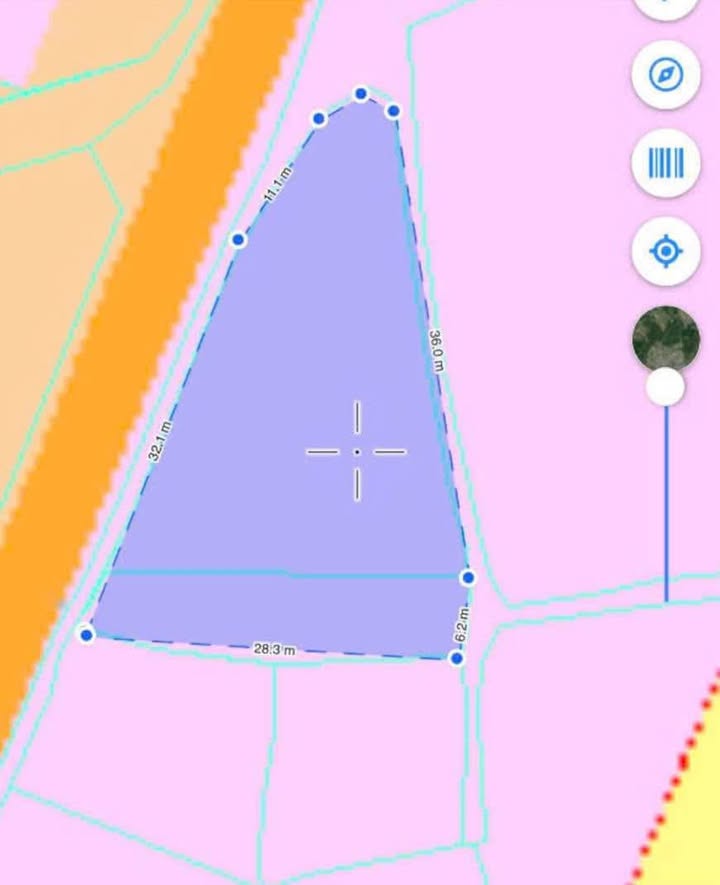Center the map on my location
Viewport: 720px width, 885px height.
coord(666,250)
